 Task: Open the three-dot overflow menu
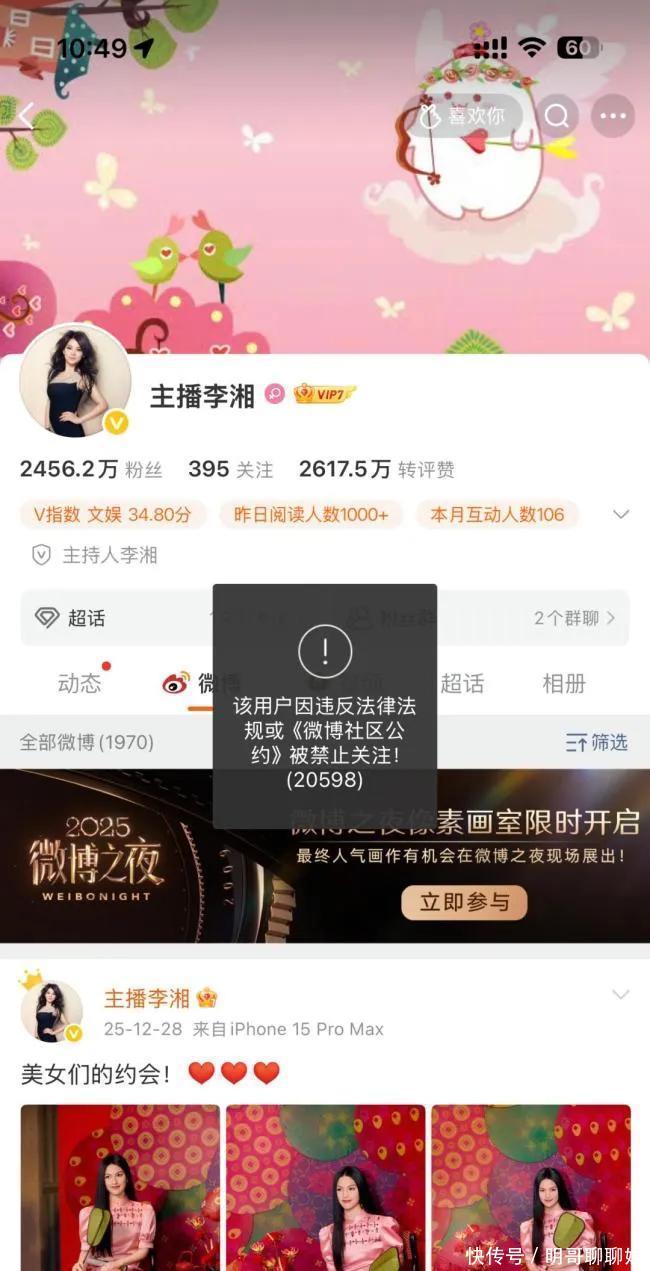[x=612, y=116]
